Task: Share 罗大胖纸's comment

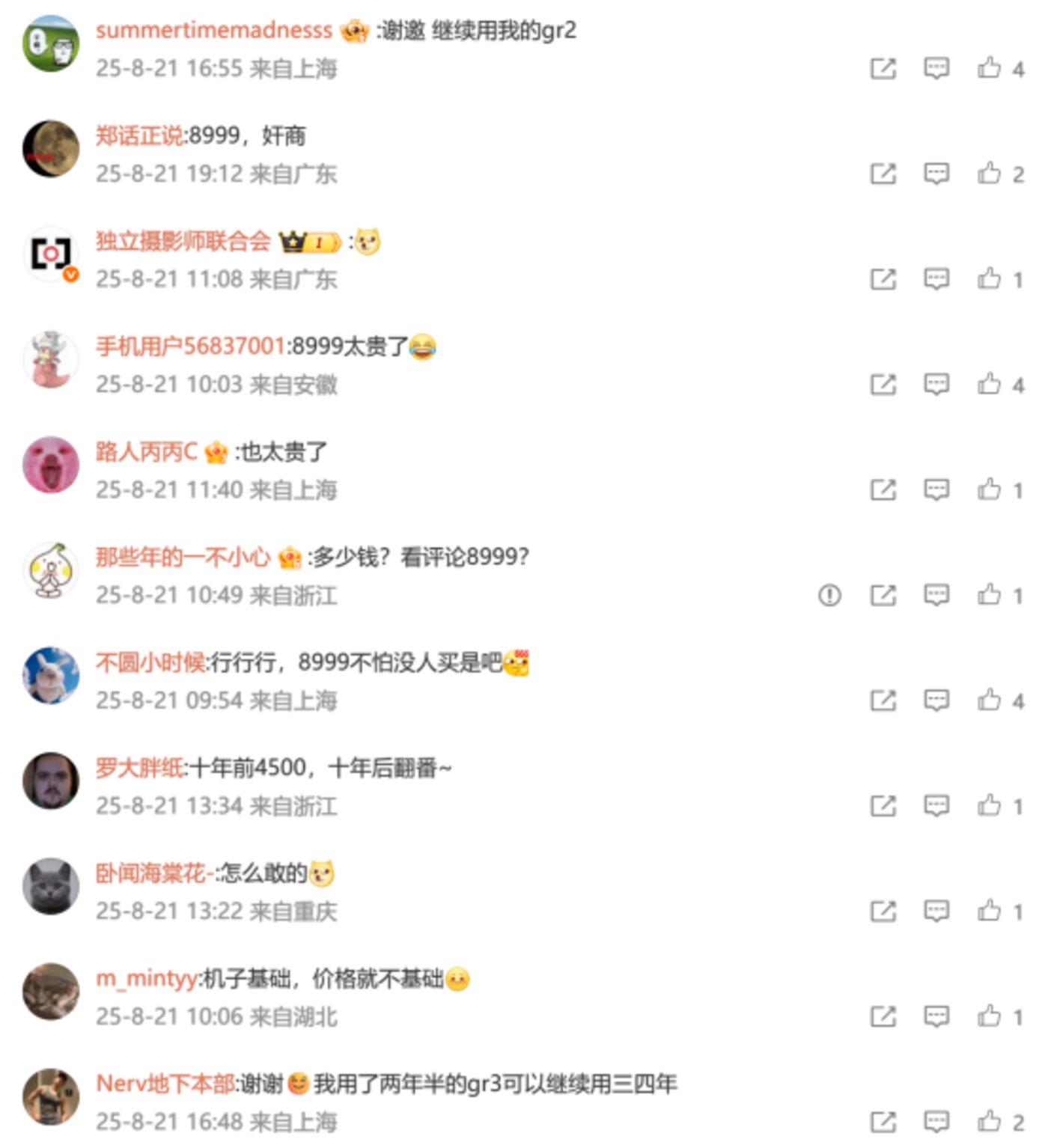Action: [x=883, y=806]
